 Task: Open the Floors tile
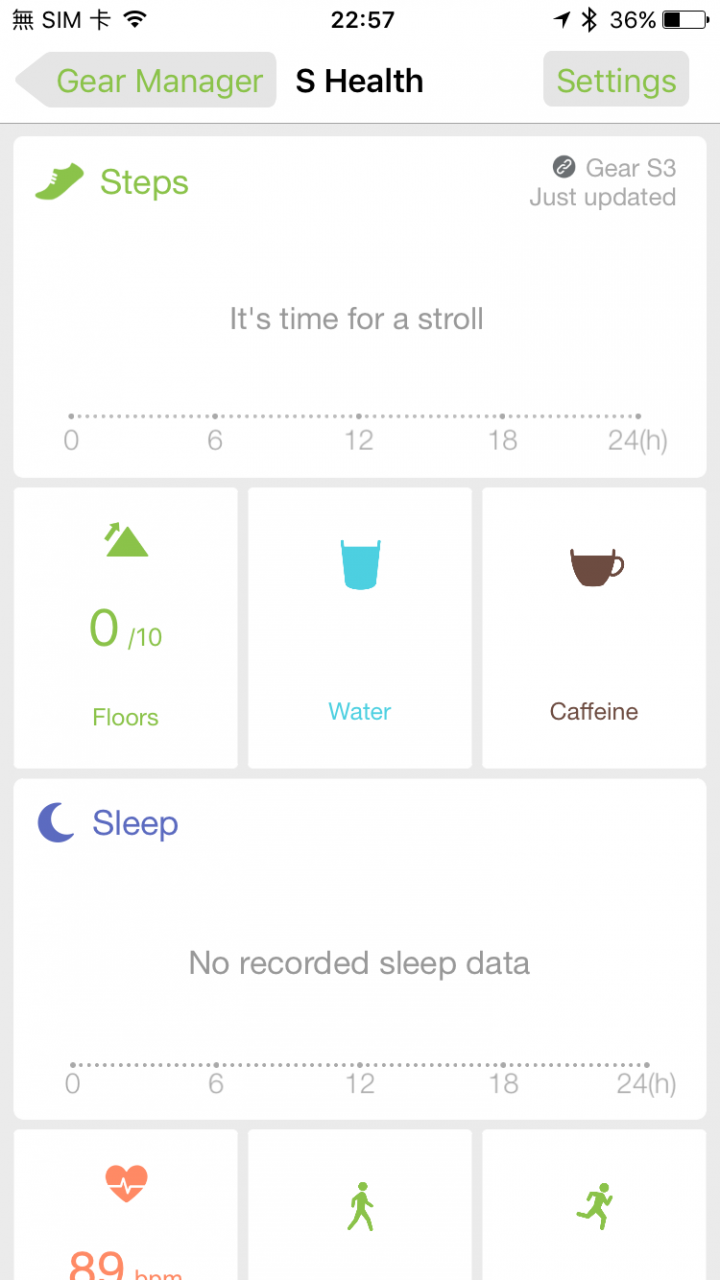[126, 628]
